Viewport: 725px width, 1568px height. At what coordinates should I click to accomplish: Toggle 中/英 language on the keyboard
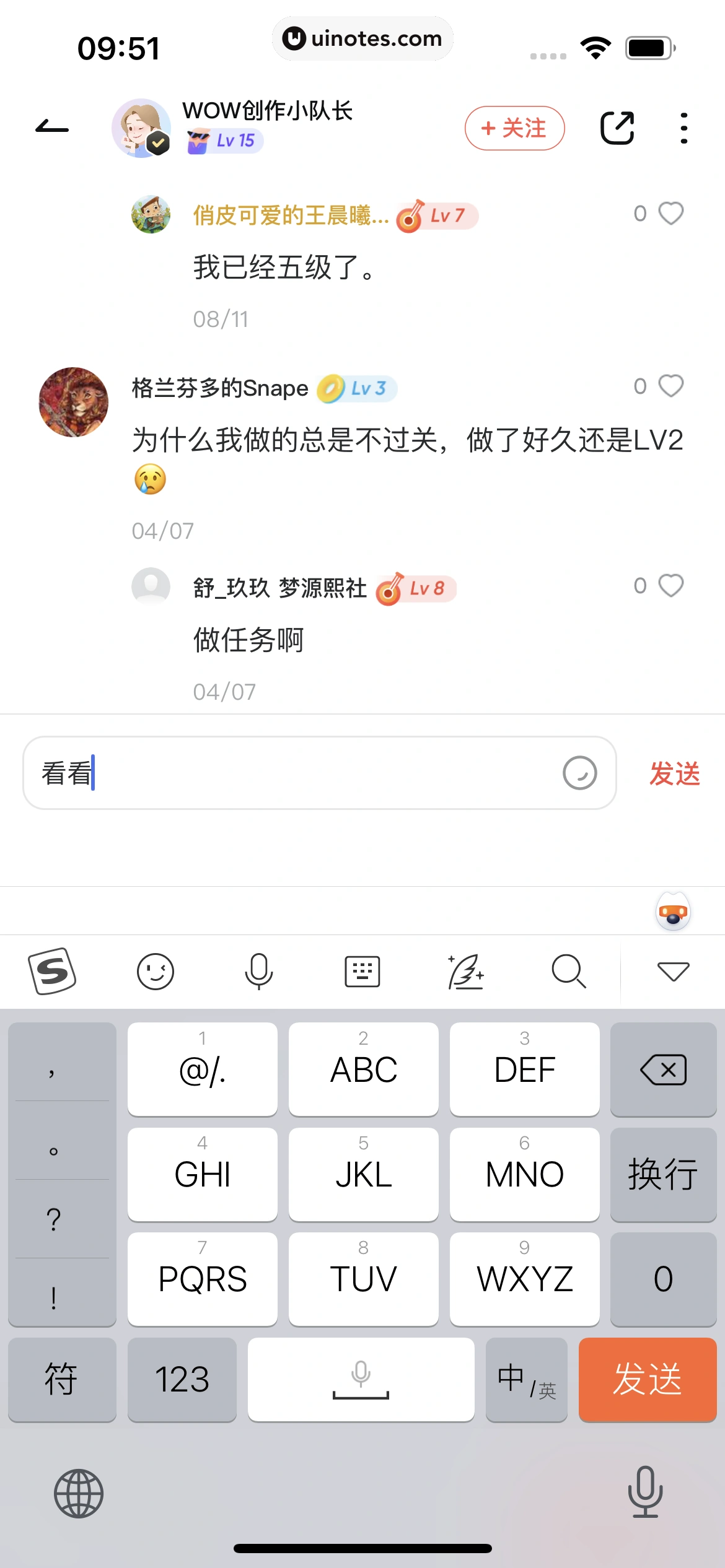526,1380
